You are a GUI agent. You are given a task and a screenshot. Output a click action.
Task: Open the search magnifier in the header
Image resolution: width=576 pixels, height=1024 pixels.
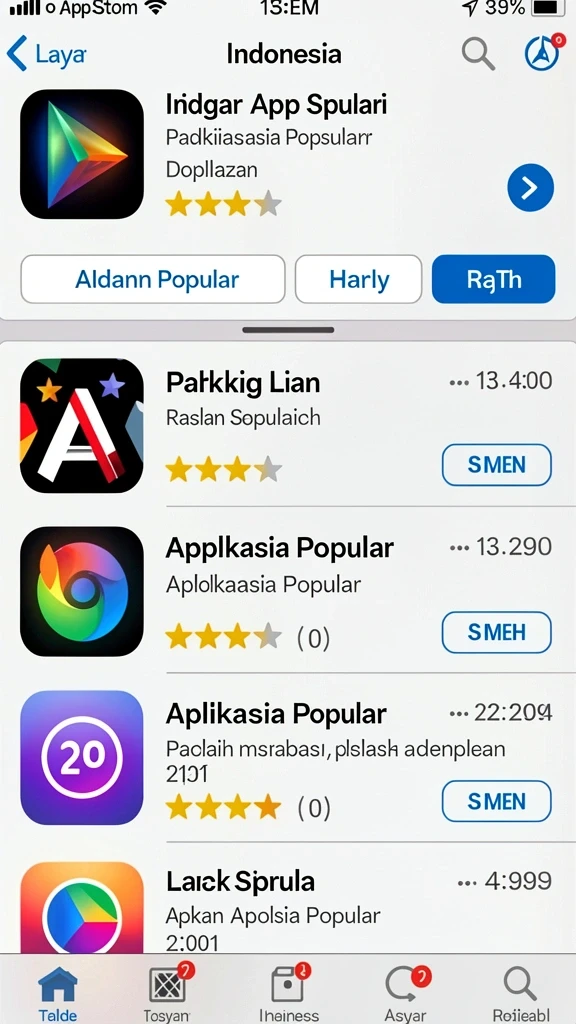478,54
